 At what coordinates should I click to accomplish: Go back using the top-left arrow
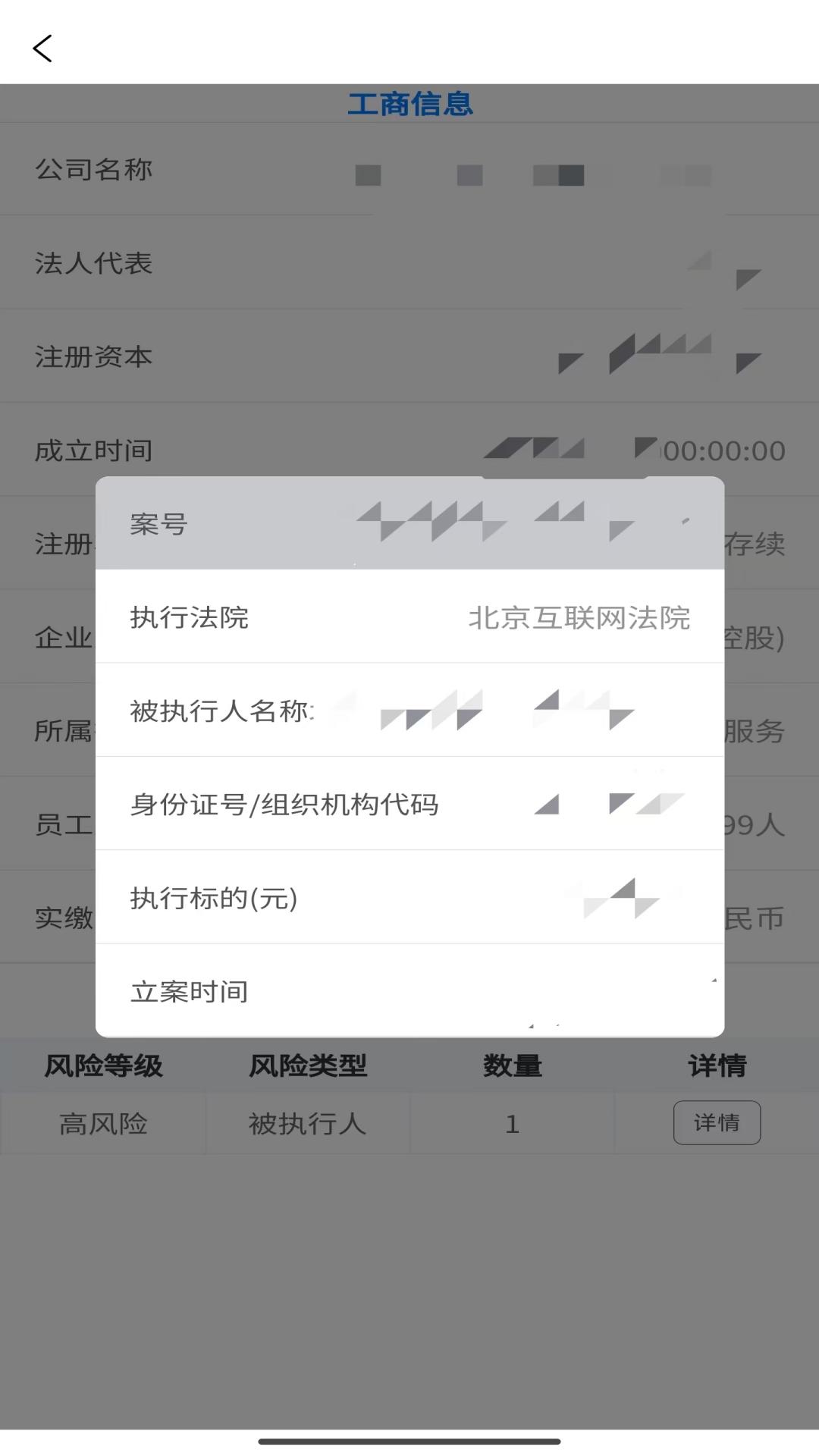click(x=42, y=49)
